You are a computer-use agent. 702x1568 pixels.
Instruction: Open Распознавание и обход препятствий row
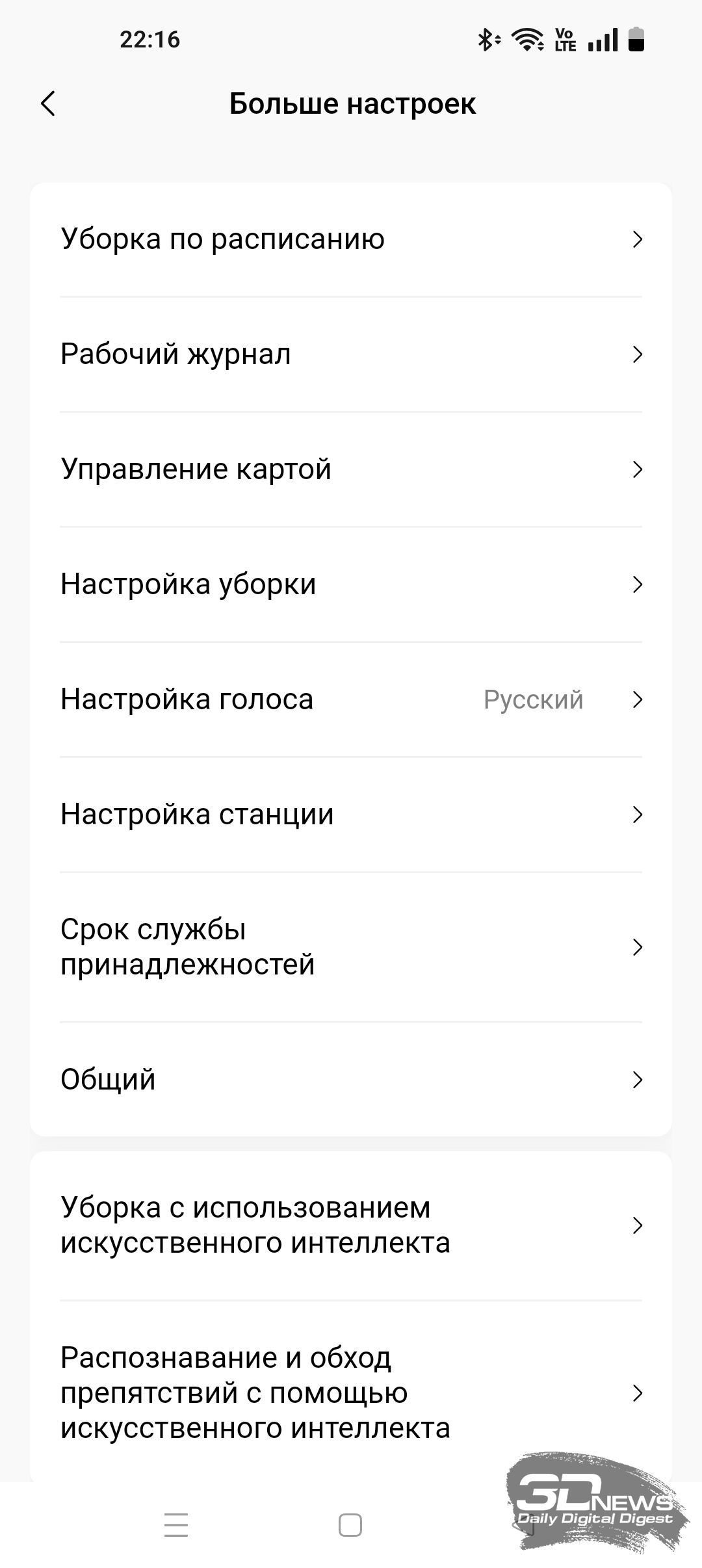(351, 1392)
